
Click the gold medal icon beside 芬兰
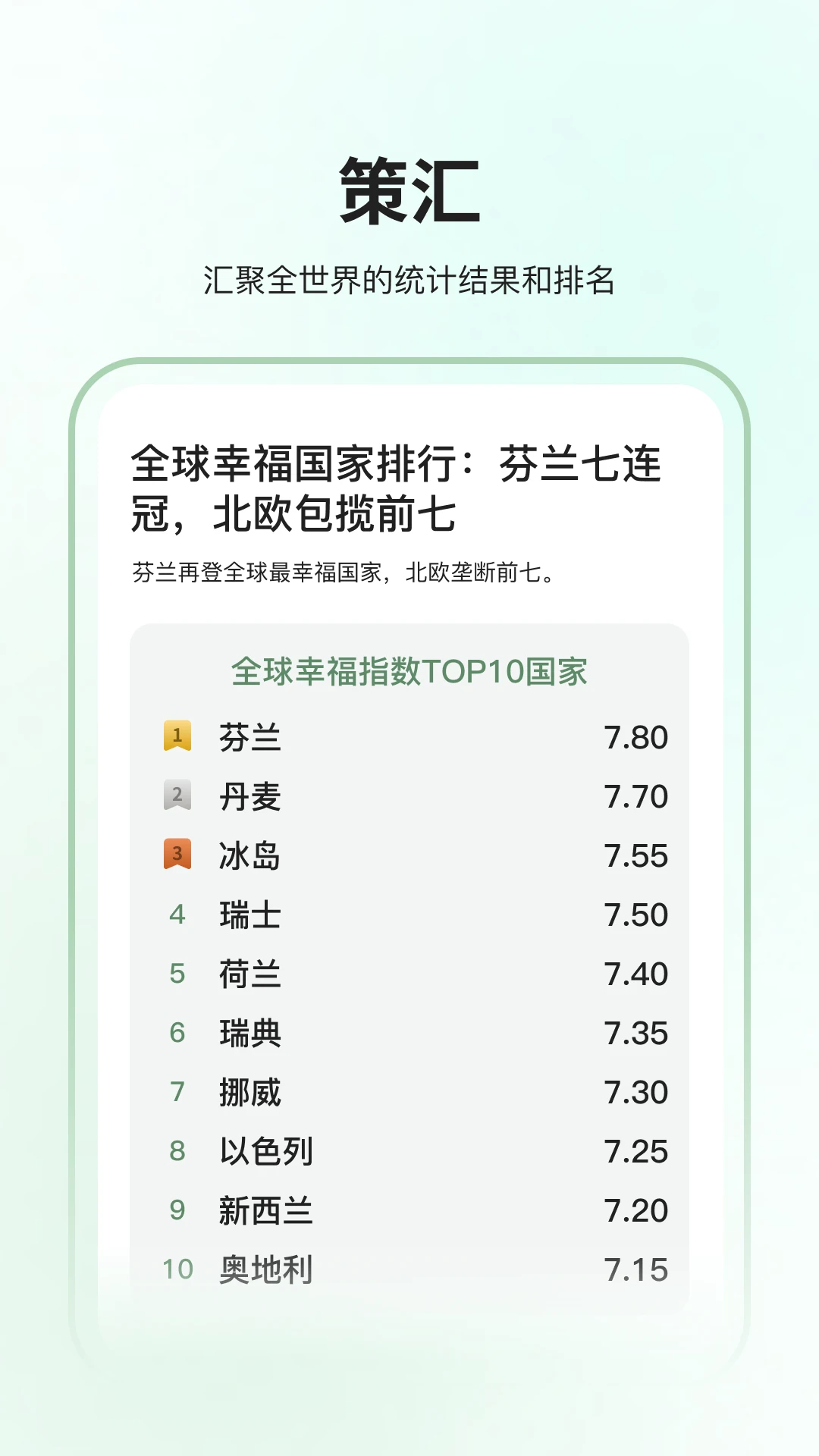176,736
